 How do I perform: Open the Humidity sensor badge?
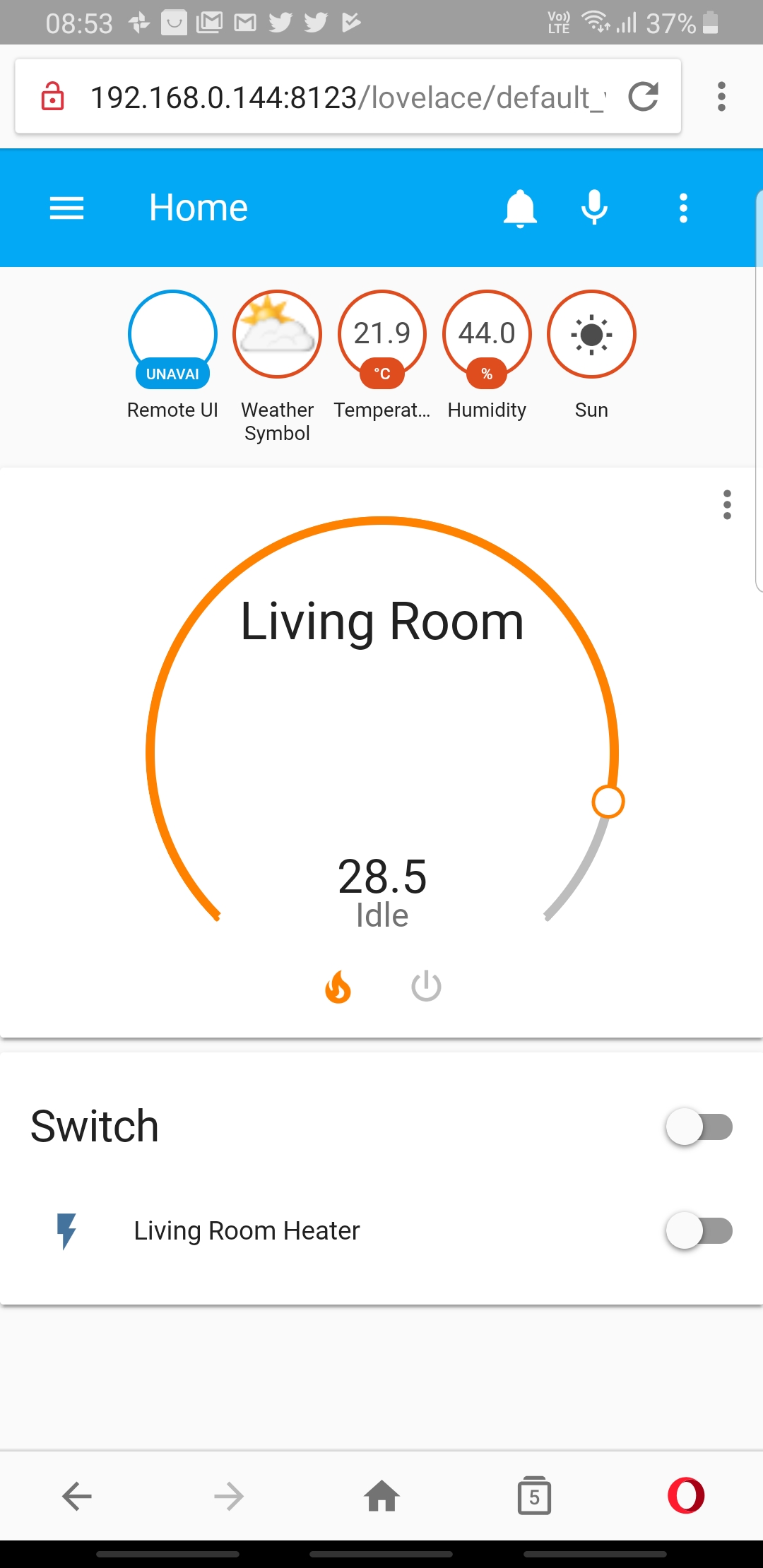486,333
